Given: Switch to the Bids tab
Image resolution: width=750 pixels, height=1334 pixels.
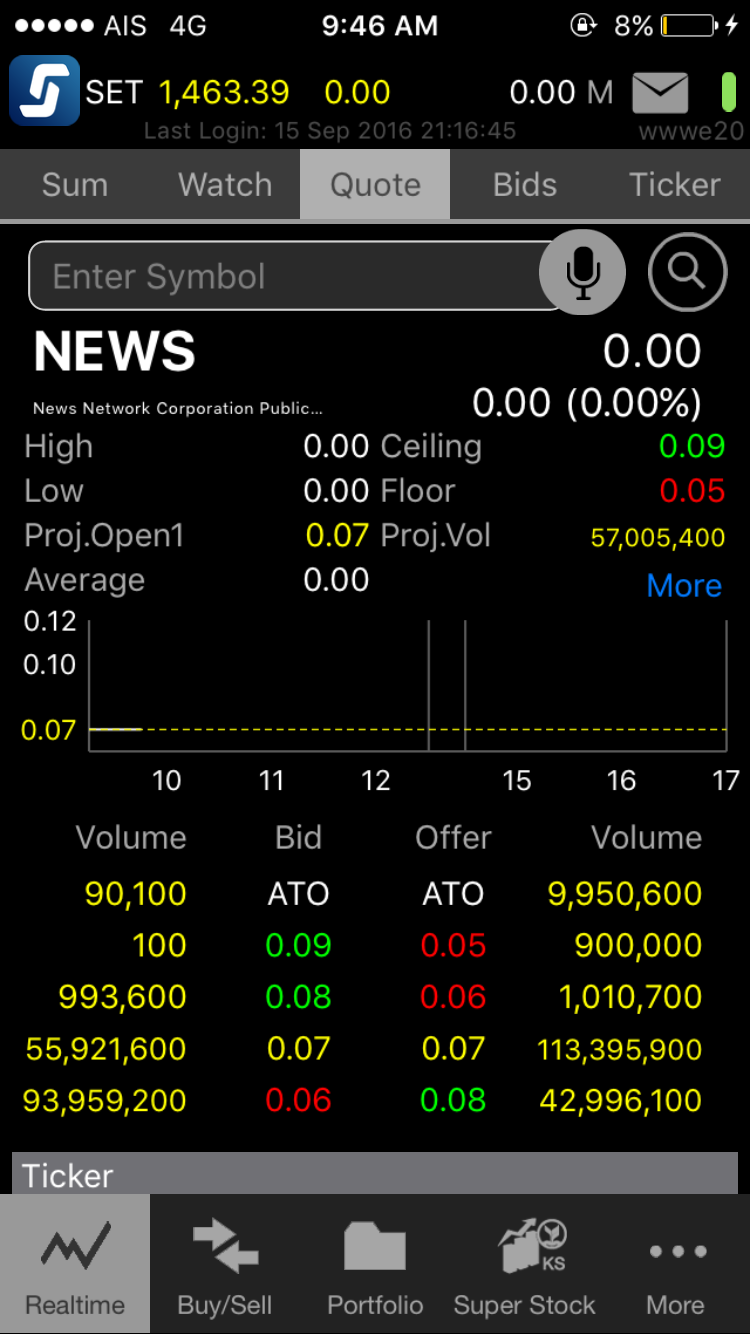Looking at the screenshot, I should point(525,185).
